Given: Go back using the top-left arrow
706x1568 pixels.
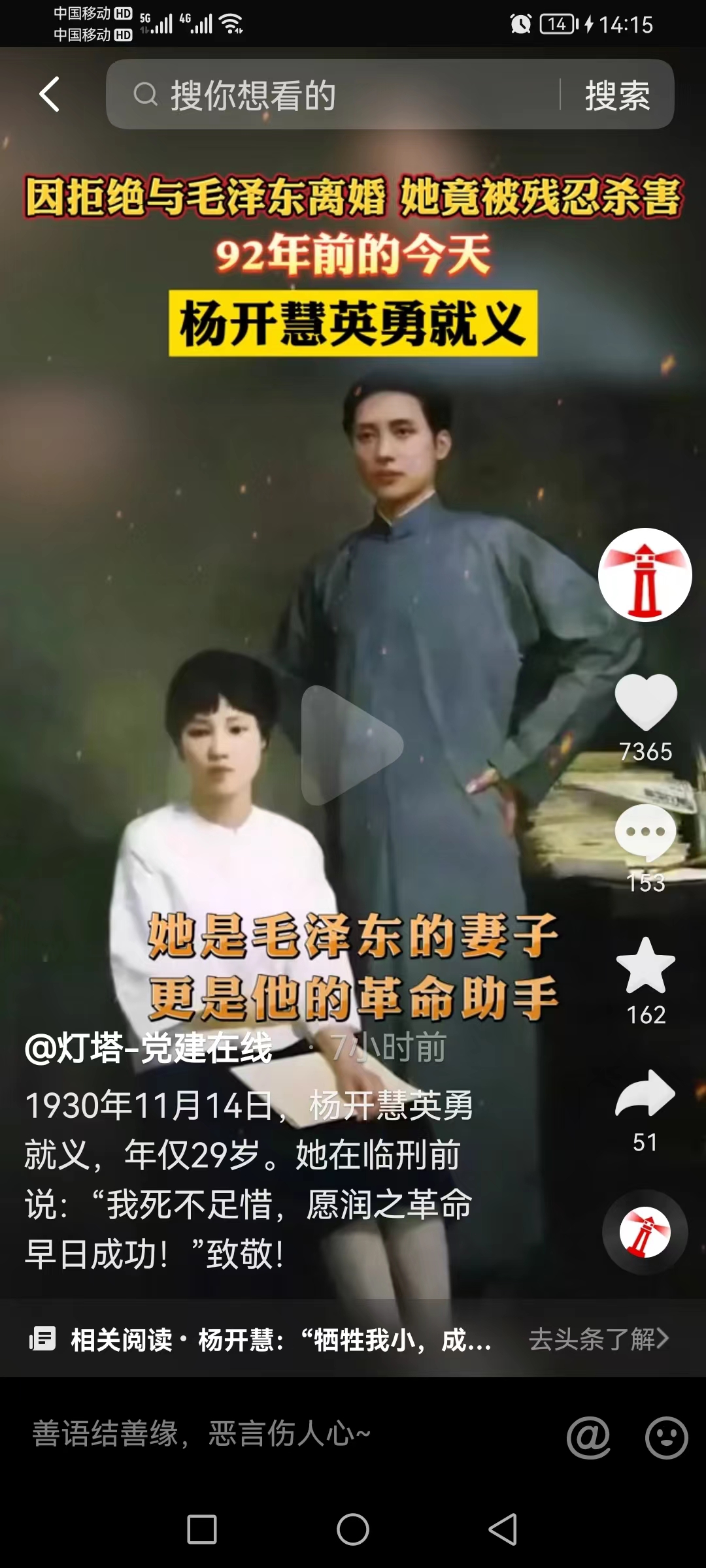Looking at the screenshot, I should tap(50, 95).
